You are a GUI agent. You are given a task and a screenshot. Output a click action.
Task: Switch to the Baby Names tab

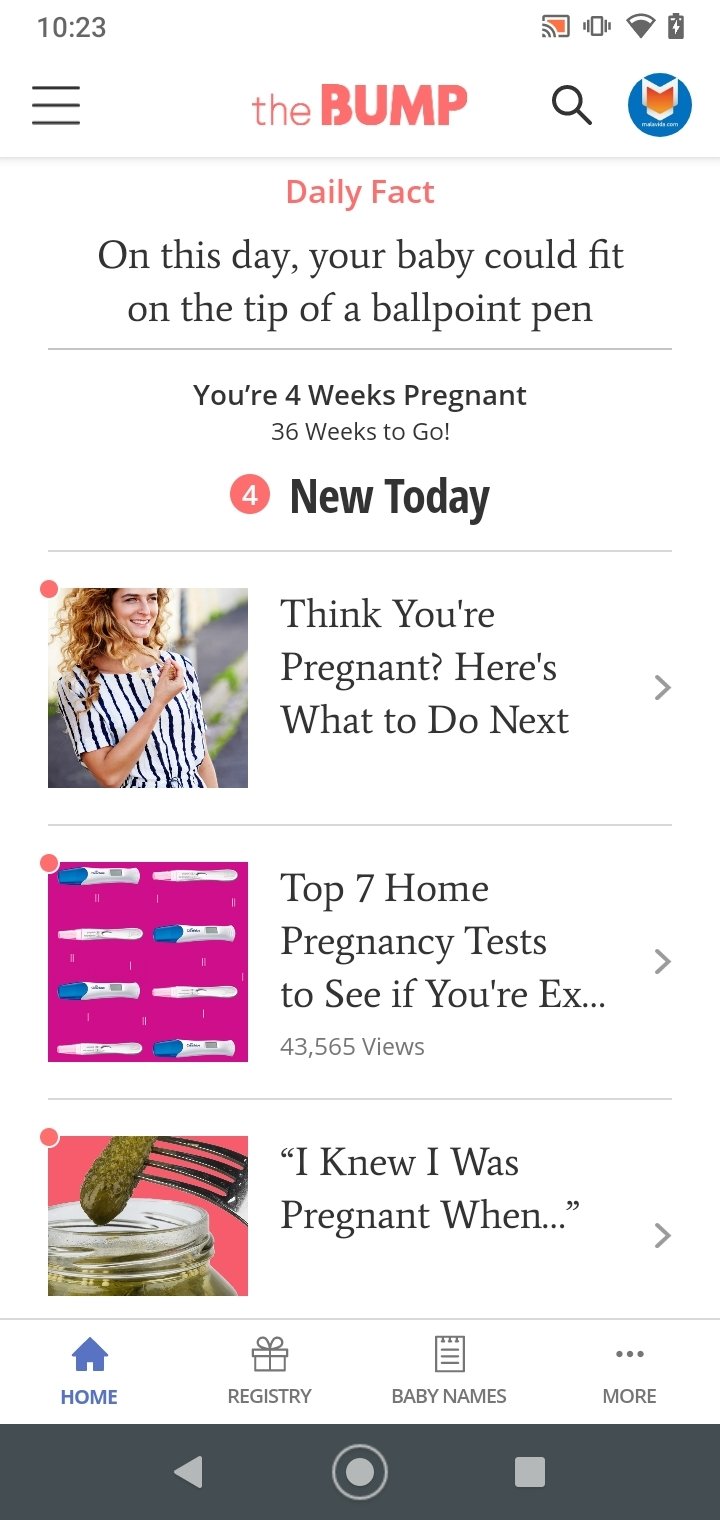449,1372
